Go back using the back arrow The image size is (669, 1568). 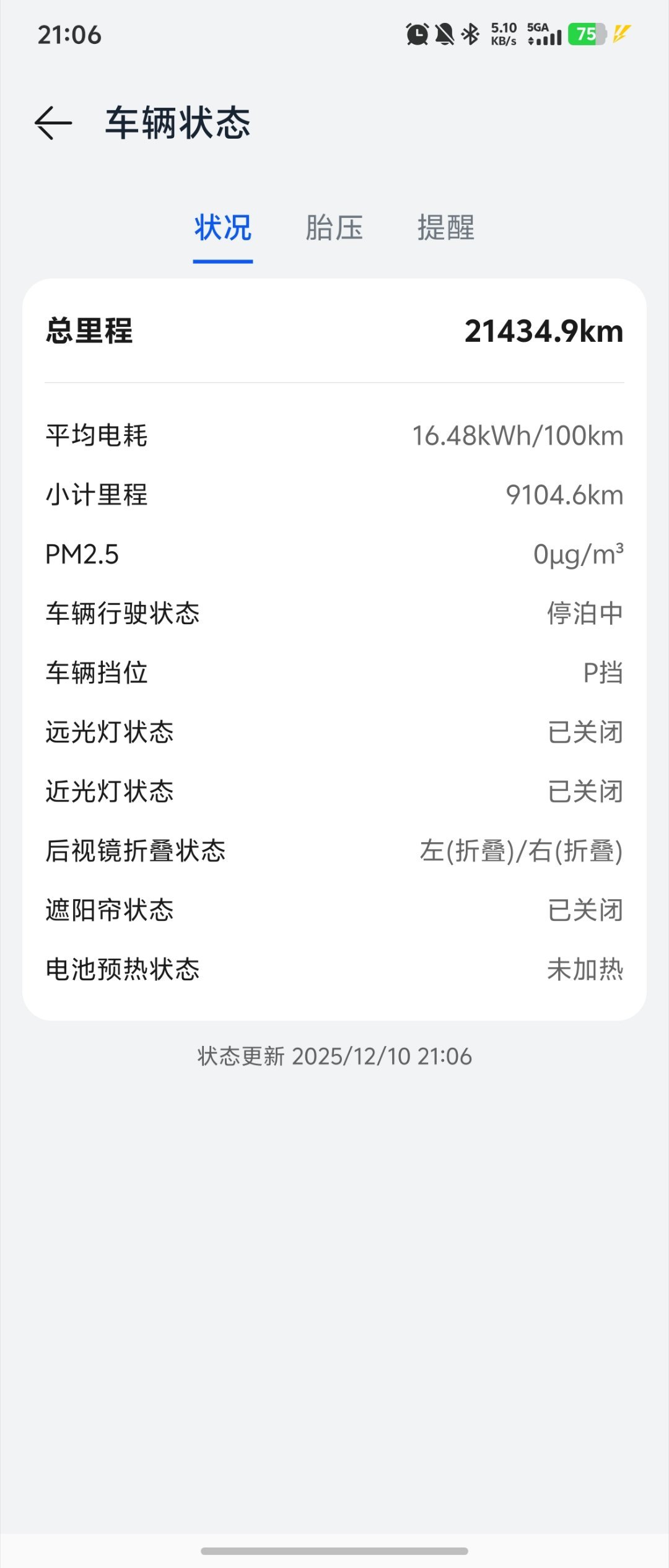pos(53,123)
